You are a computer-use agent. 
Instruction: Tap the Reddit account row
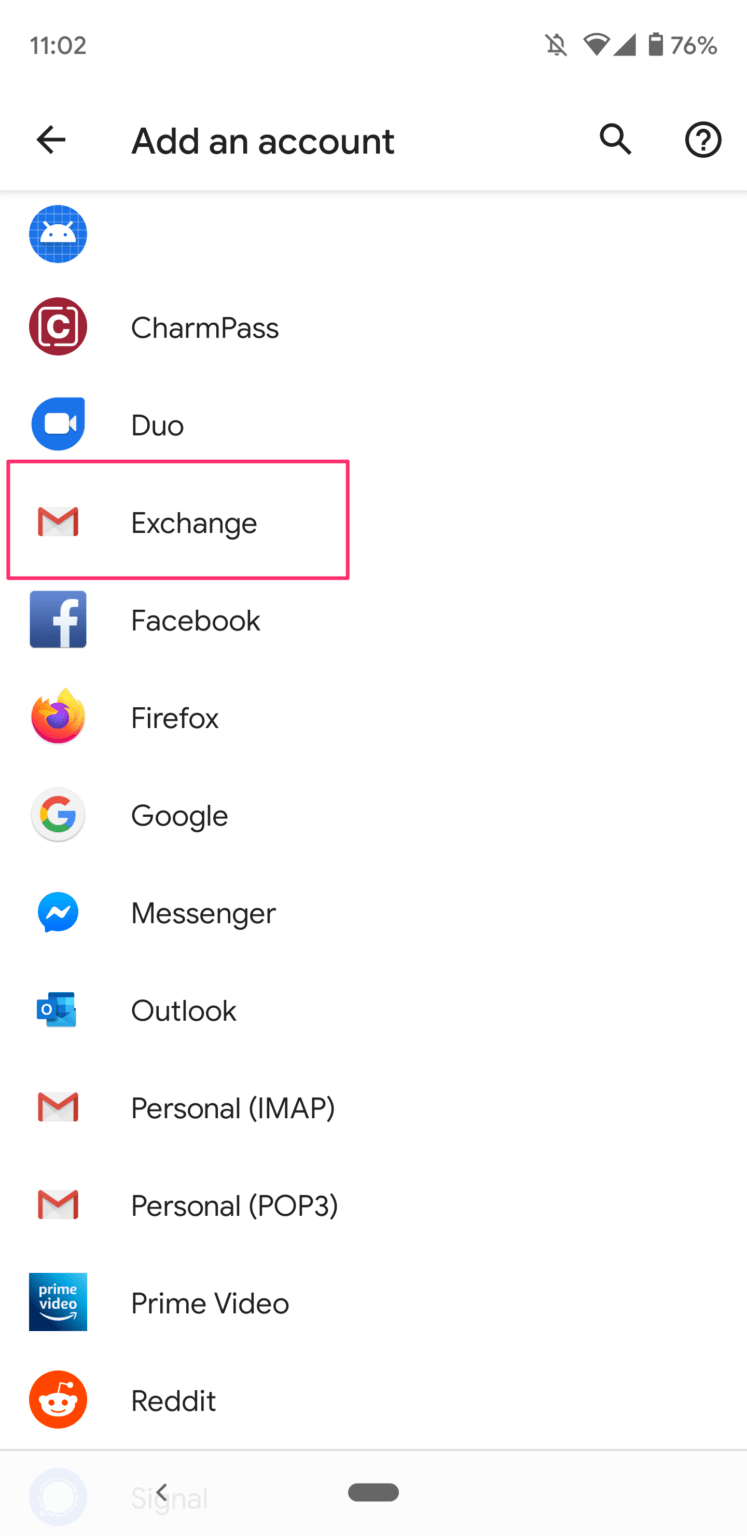coord(173,1401)
